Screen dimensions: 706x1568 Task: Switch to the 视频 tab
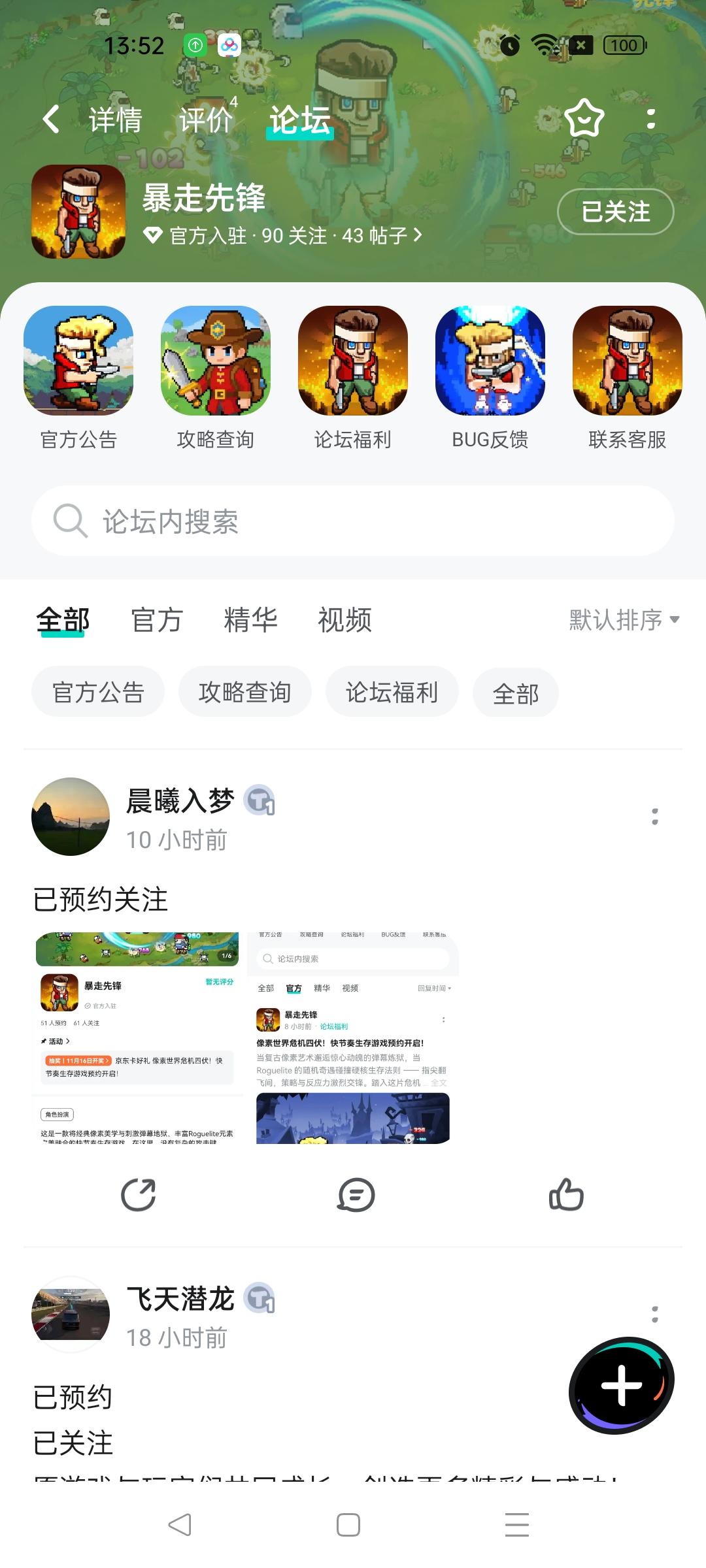point(345,621)
